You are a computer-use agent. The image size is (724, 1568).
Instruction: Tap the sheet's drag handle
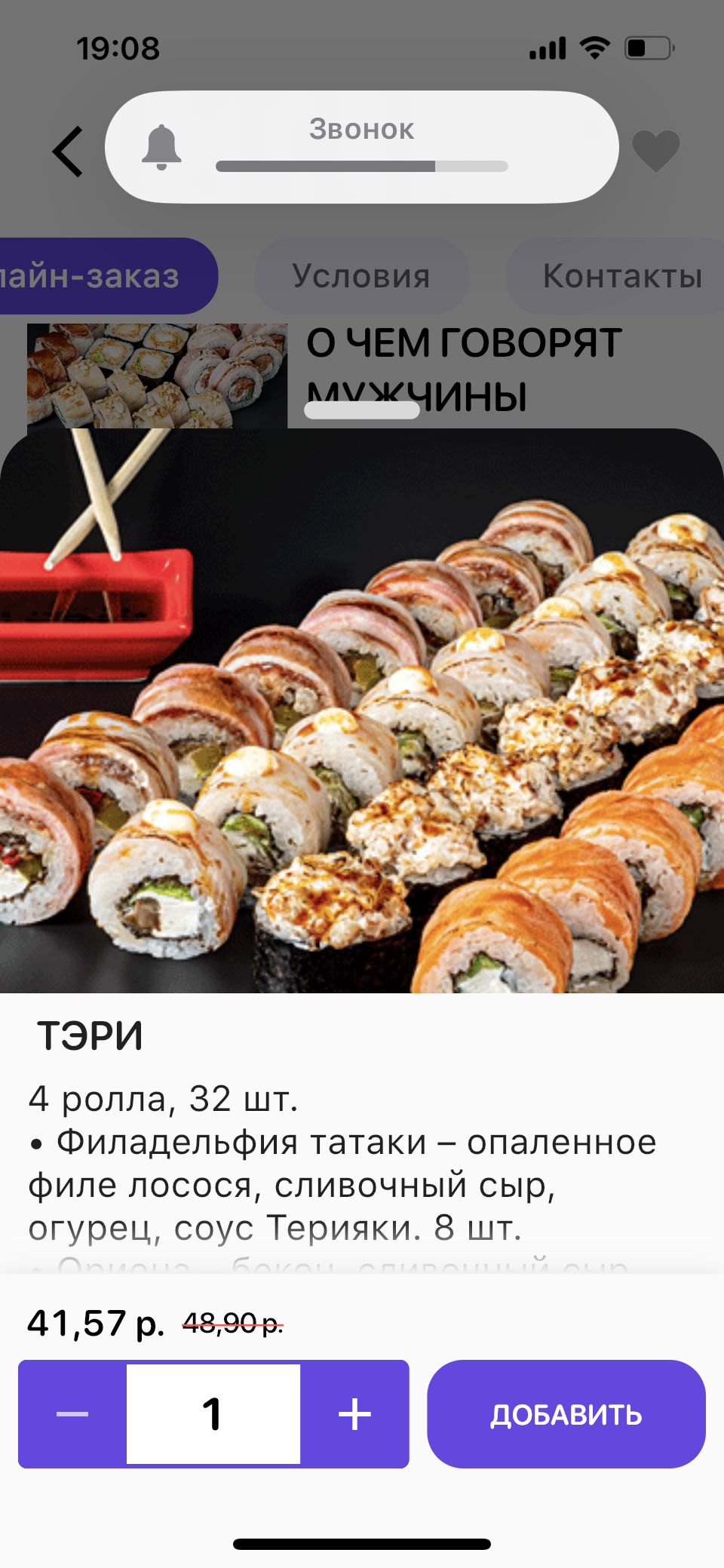361,410
